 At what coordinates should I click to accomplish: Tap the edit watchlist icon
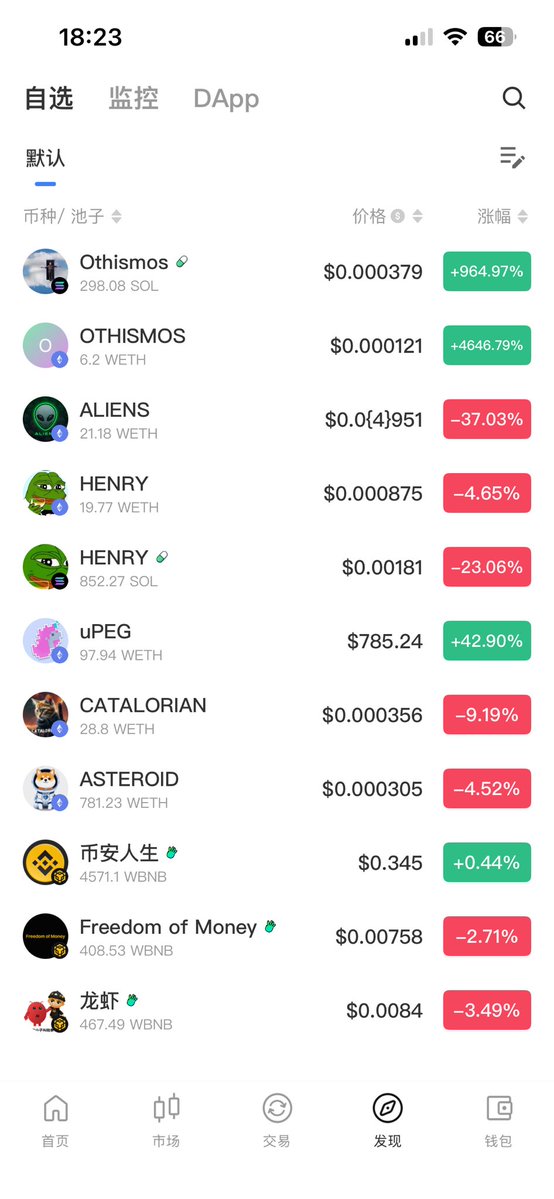(x=512, y=158)
